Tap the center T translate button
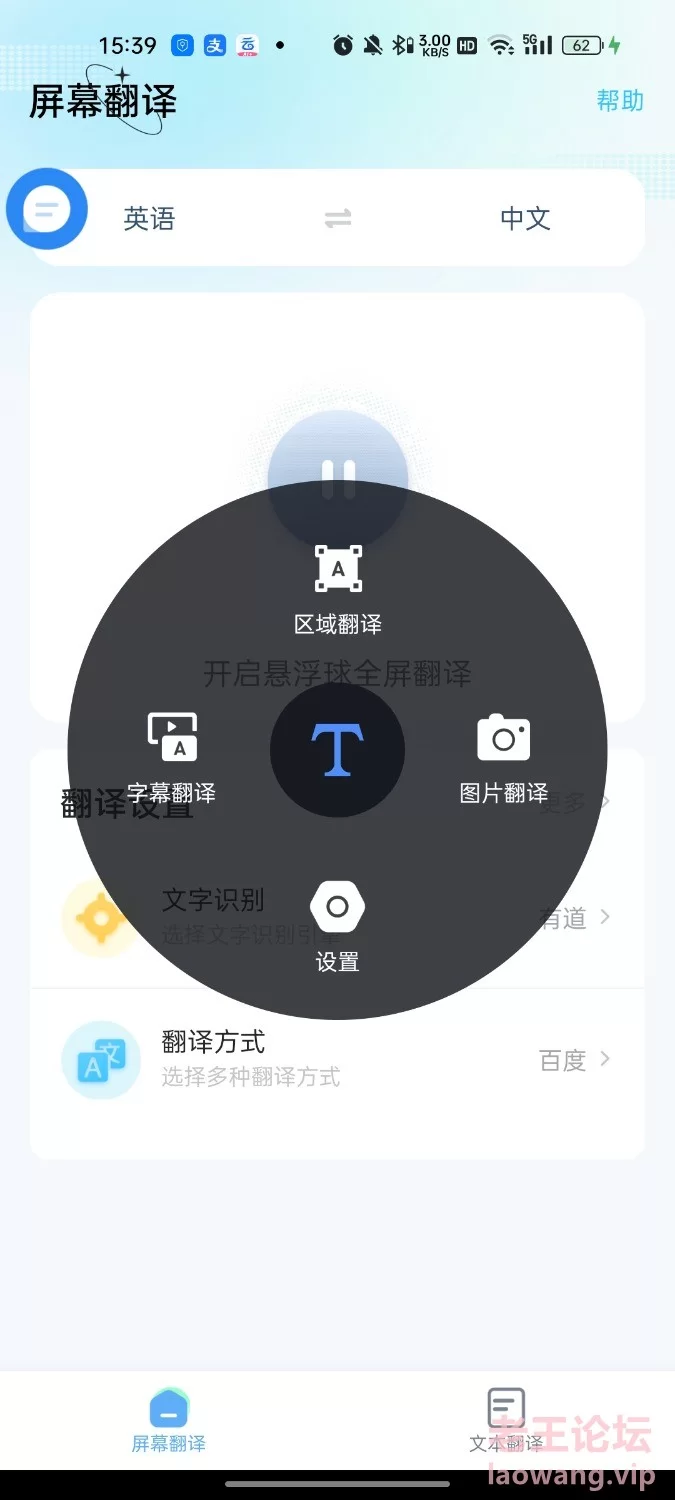Screen dimensions: 675x1500 click(x=338, y=750)
